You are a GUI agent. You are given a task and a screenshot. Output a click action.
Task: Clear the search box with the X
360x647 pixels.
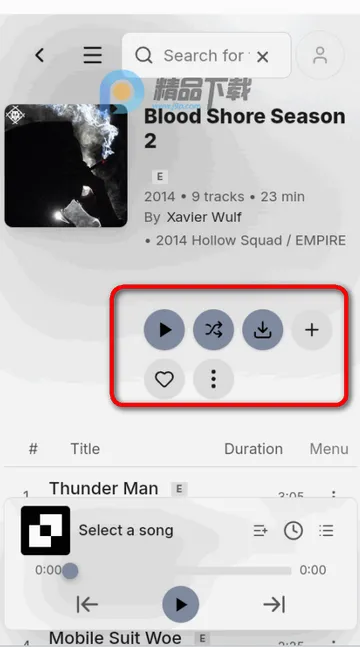[263, 57]
